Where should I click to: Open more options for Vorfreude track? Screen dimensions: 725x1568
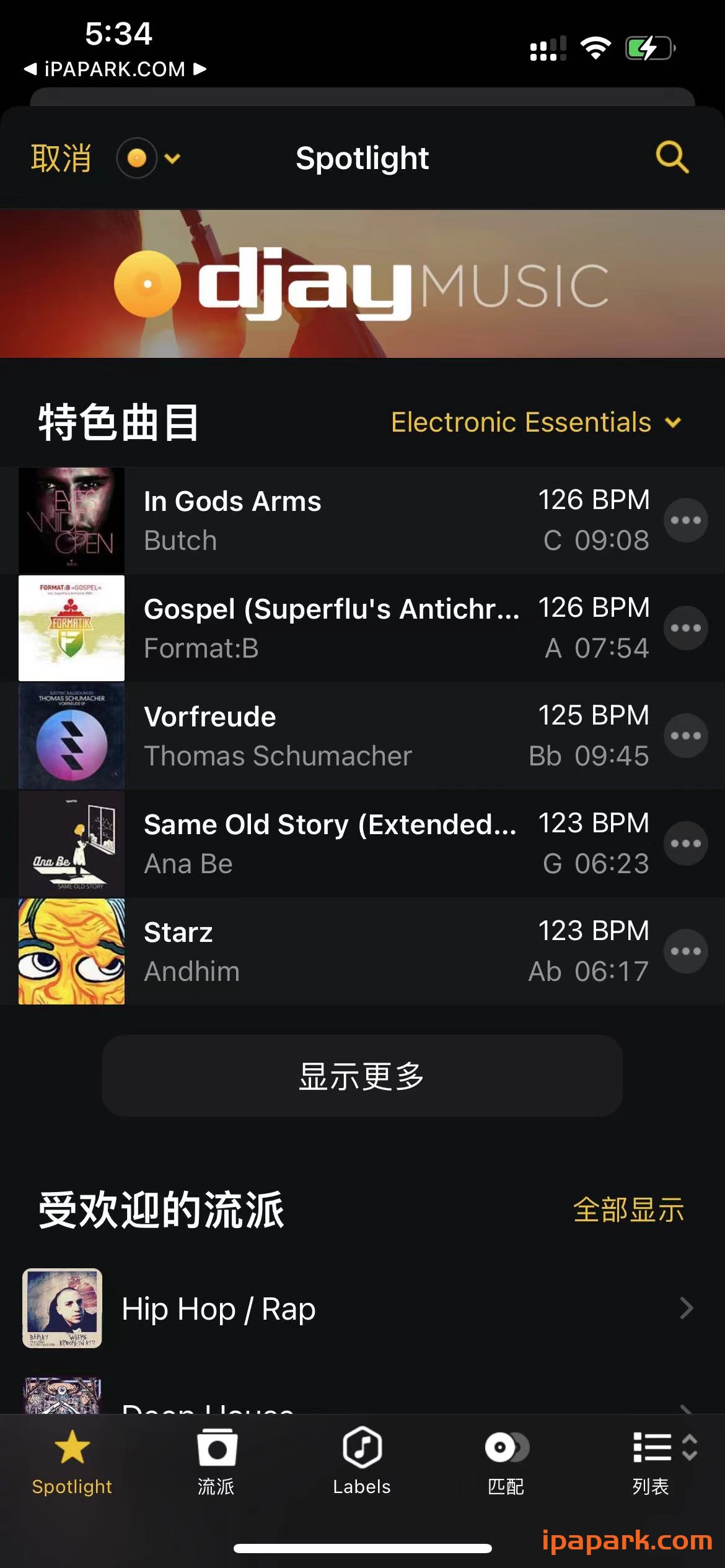(686, 736)
